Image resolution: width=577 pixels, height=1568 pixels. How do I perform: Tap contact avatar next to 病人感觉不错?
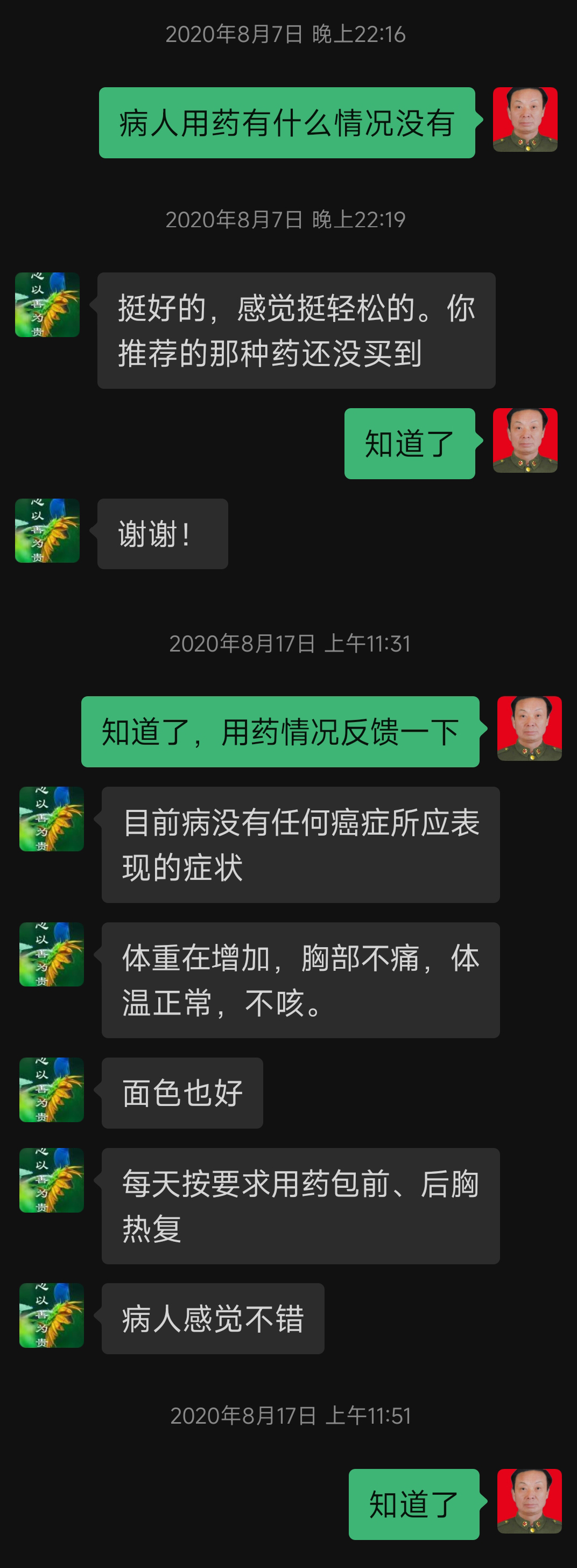tap(52, 1315)
